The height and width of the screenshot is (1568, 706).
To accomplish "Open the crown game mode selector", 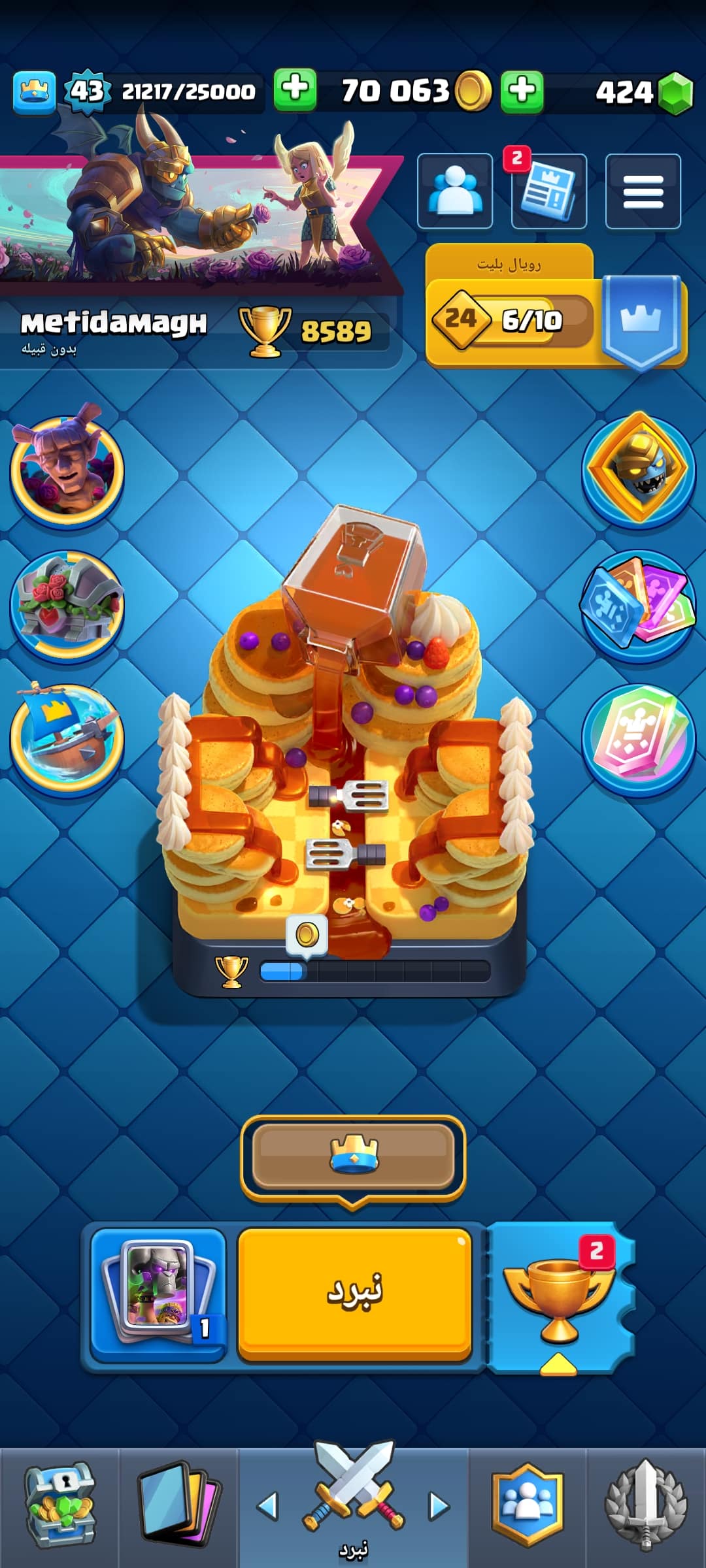I will point(354,1158).
